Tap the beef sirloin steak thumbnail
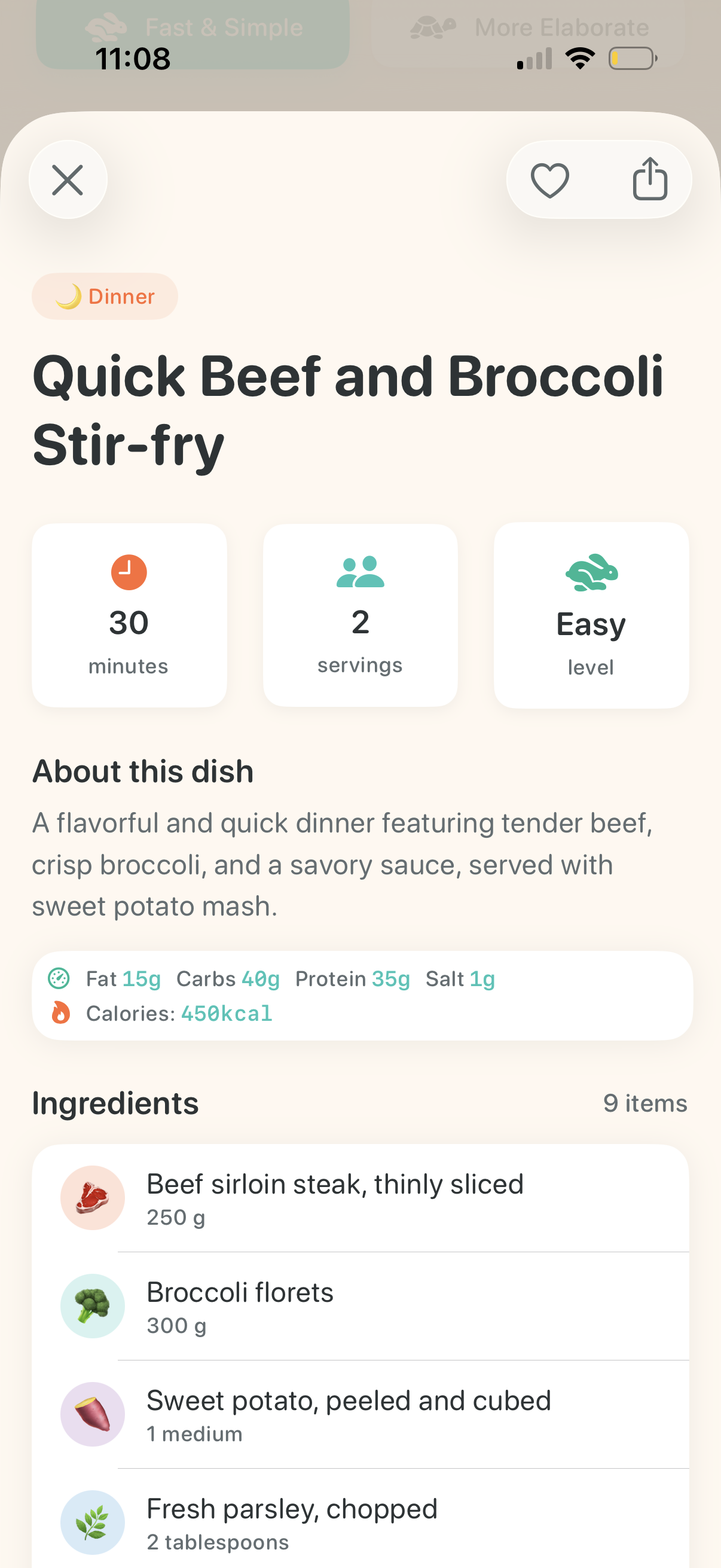 point(93,1197)
